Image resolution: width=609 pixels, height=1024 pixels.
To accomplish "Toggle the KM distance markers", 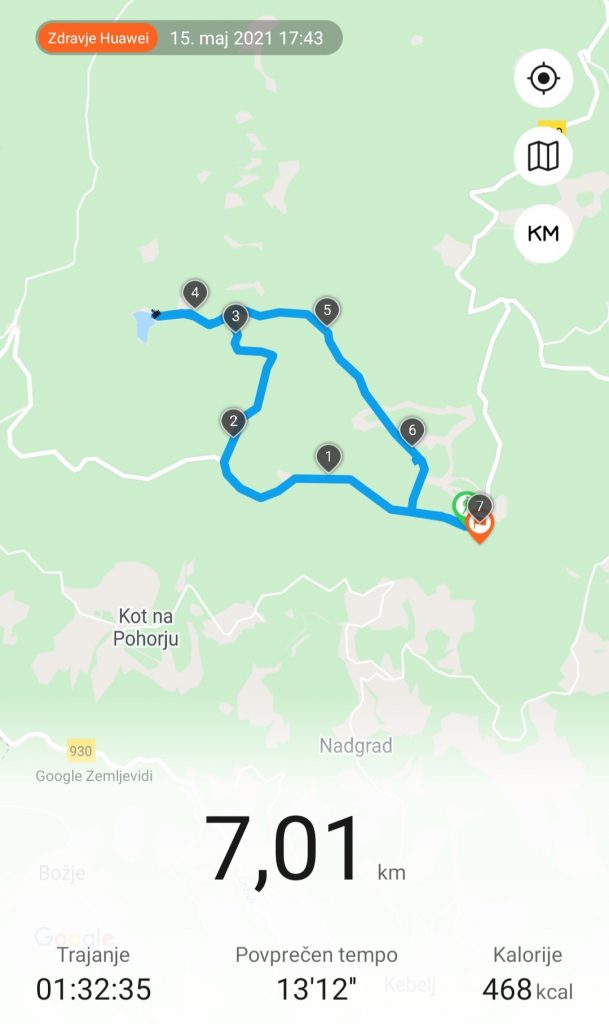I will (x=543, y=234).
